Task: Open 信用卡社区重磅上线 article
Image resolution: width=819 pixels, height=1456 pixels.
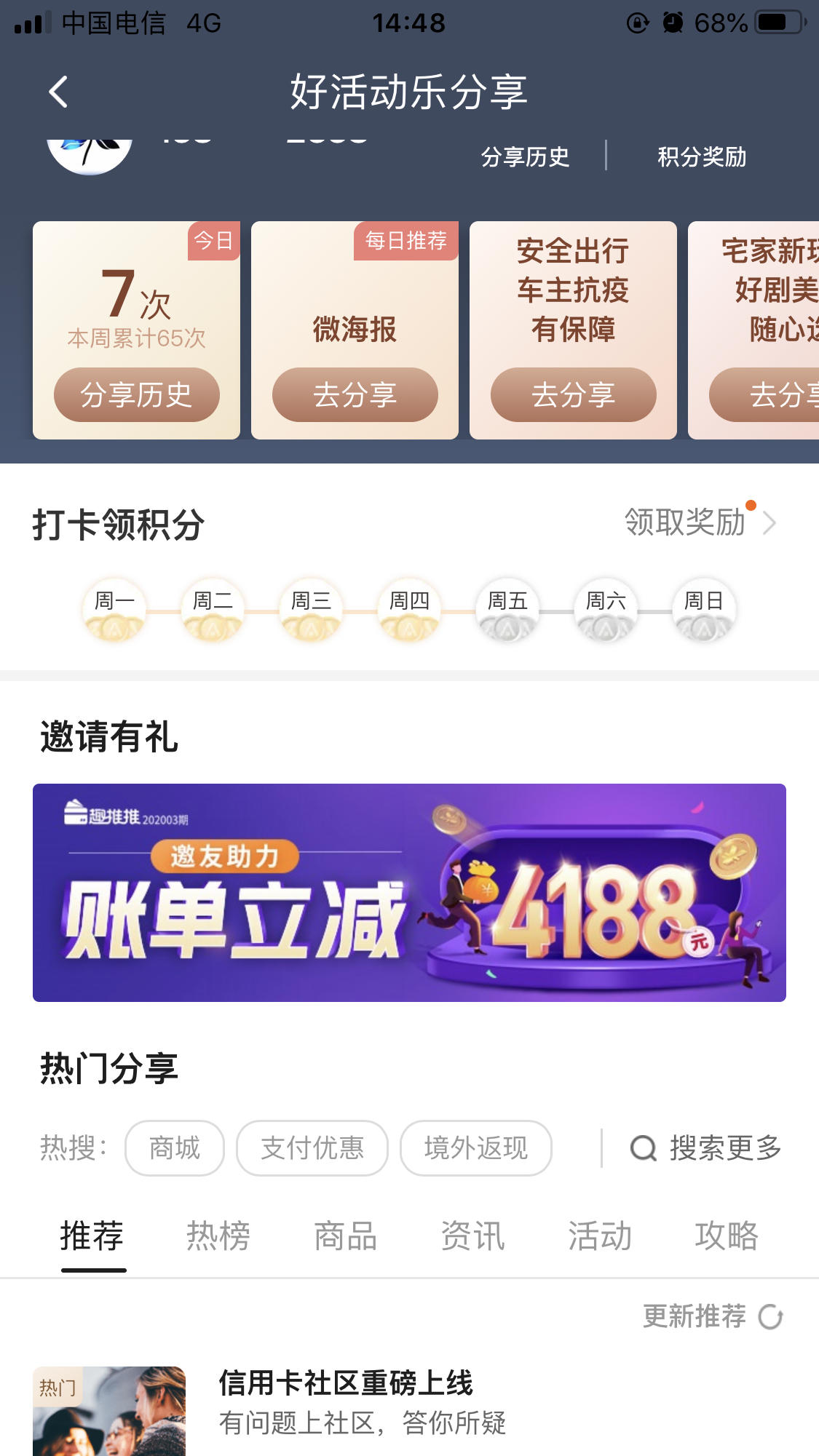Action: tap(347, 1384)
